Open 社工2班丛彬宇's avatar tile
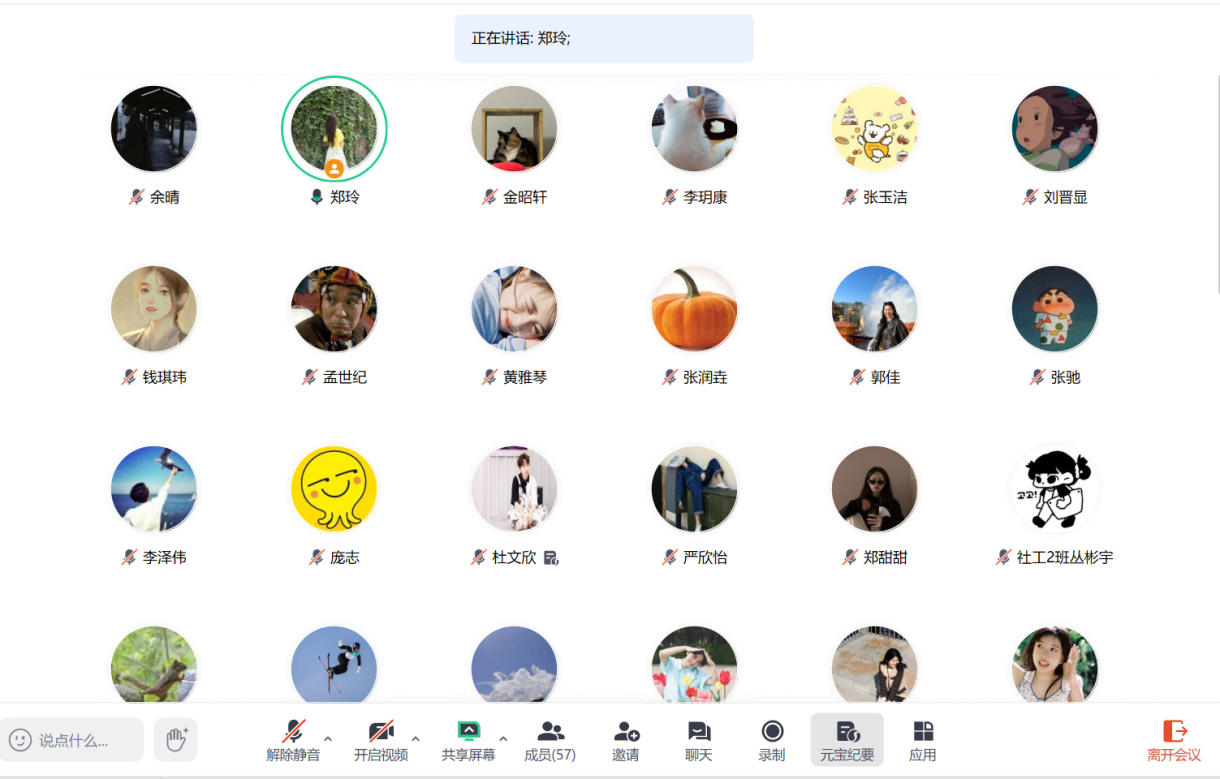 click(1054, 489)
